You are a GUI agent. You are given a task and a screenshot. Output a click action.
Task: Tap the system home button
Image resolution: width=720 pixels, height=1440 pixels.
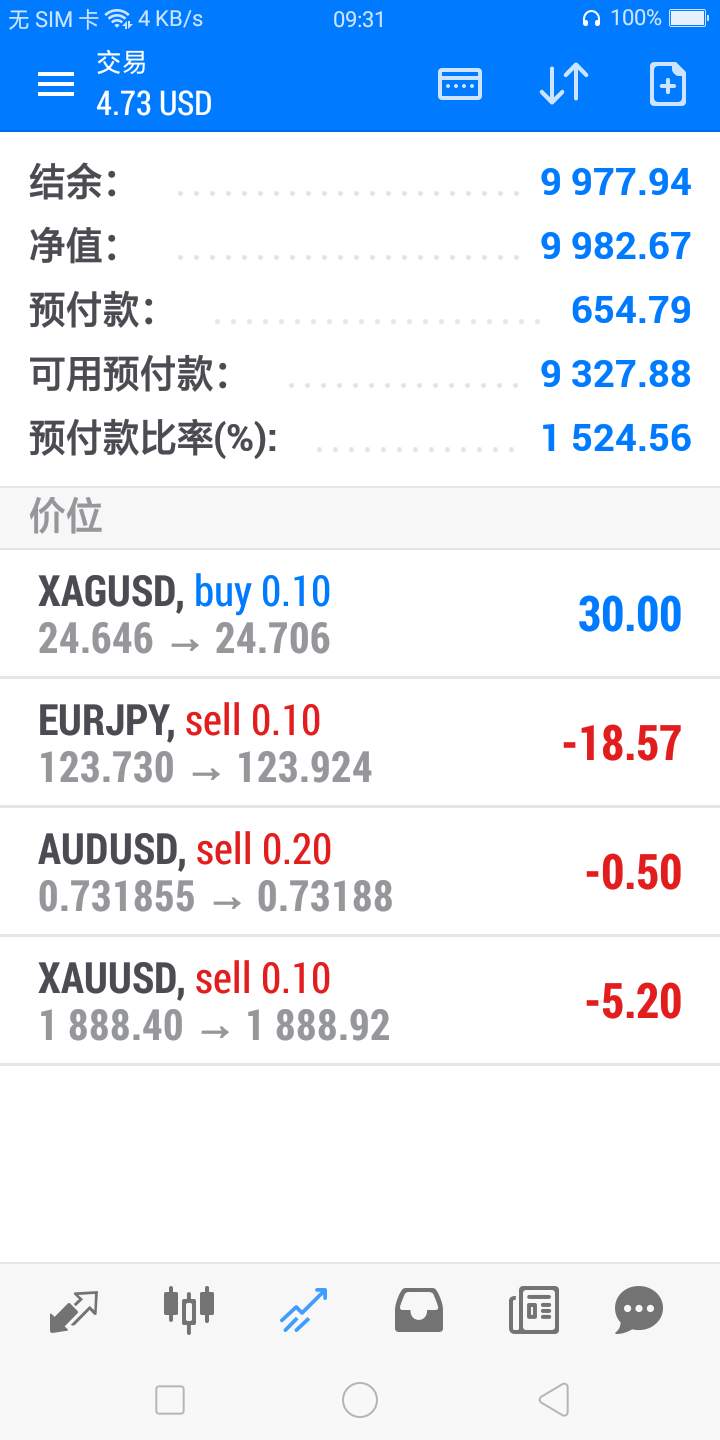click(360, 1400)
